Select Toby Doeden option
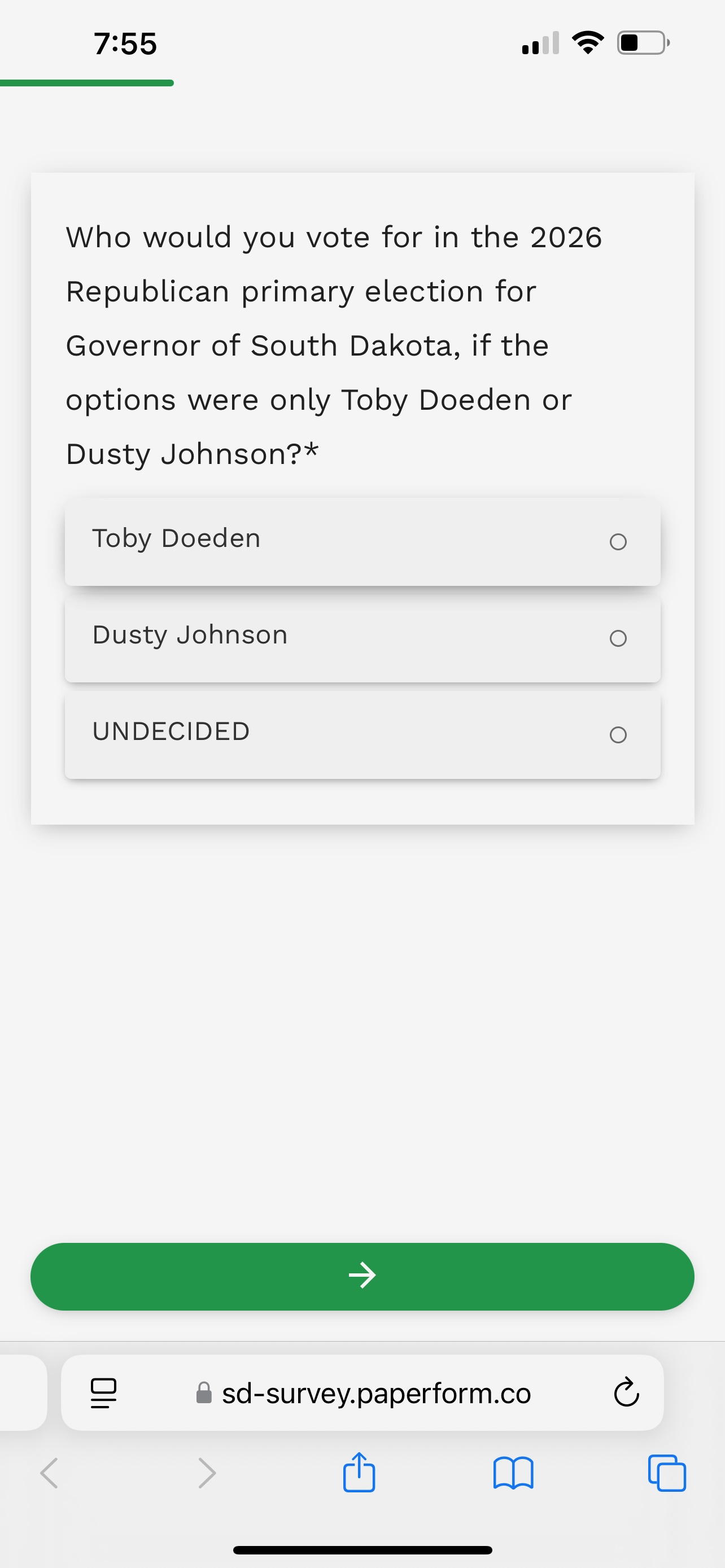Image resolution: width=725 pixels, height=1568 pixels. [x=362, y=541]
